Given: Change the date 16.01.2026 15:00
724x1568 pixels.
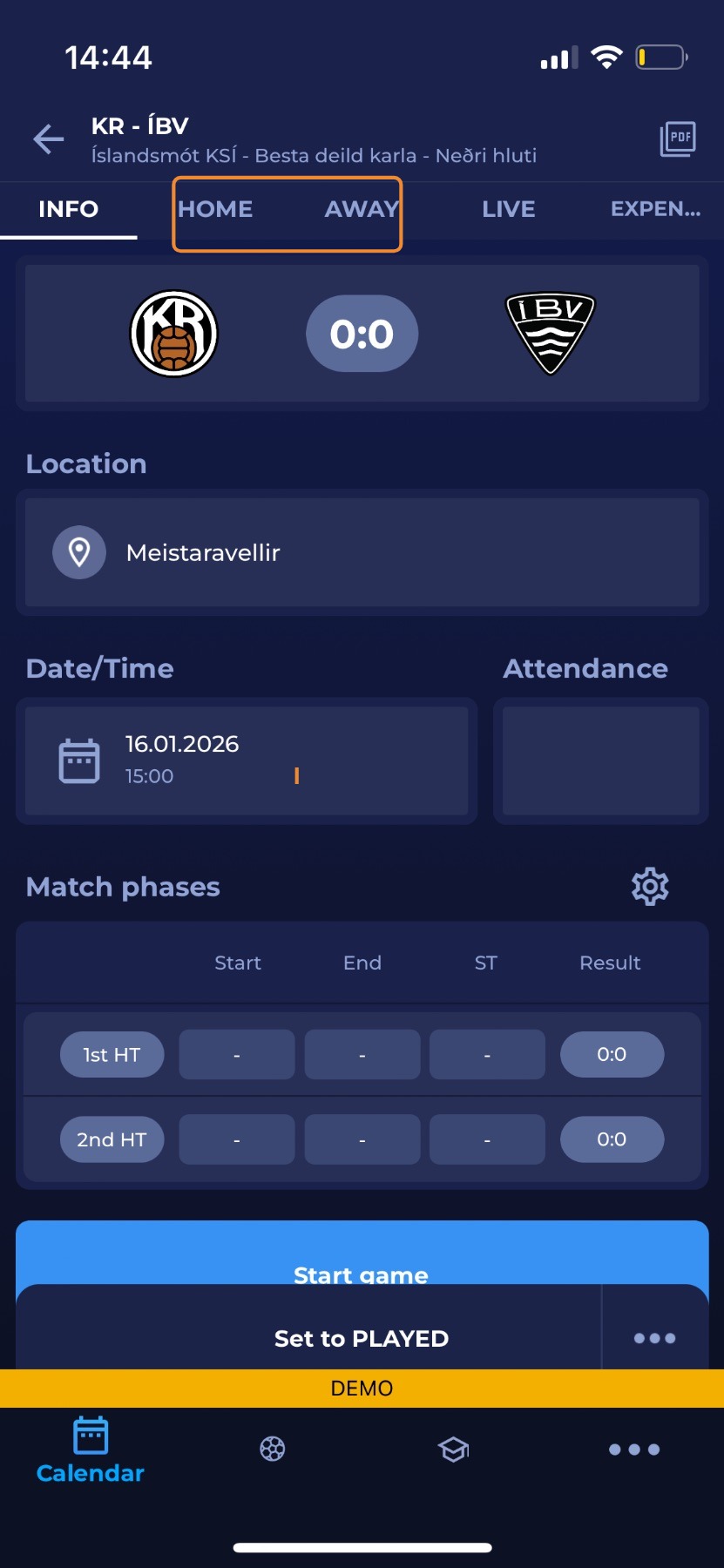Looking at the screenshot, I should 247,760.
